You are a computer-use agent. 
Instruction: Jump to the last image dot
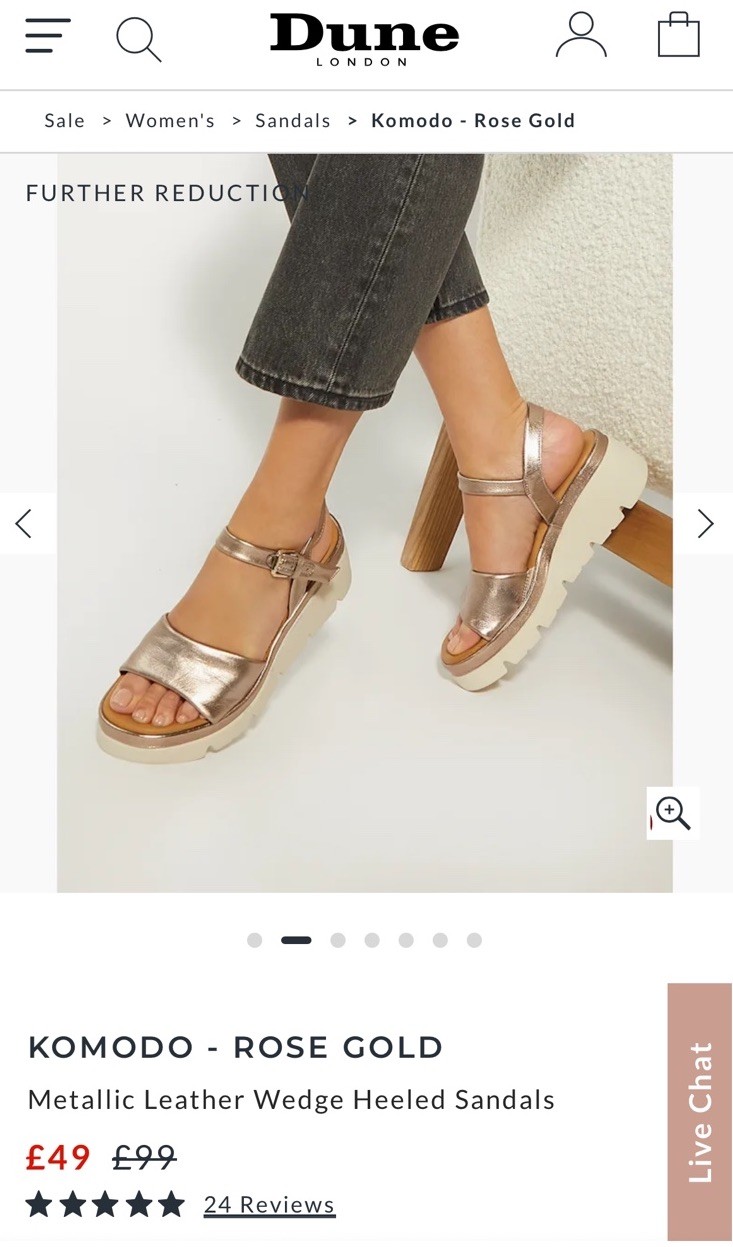474,940
